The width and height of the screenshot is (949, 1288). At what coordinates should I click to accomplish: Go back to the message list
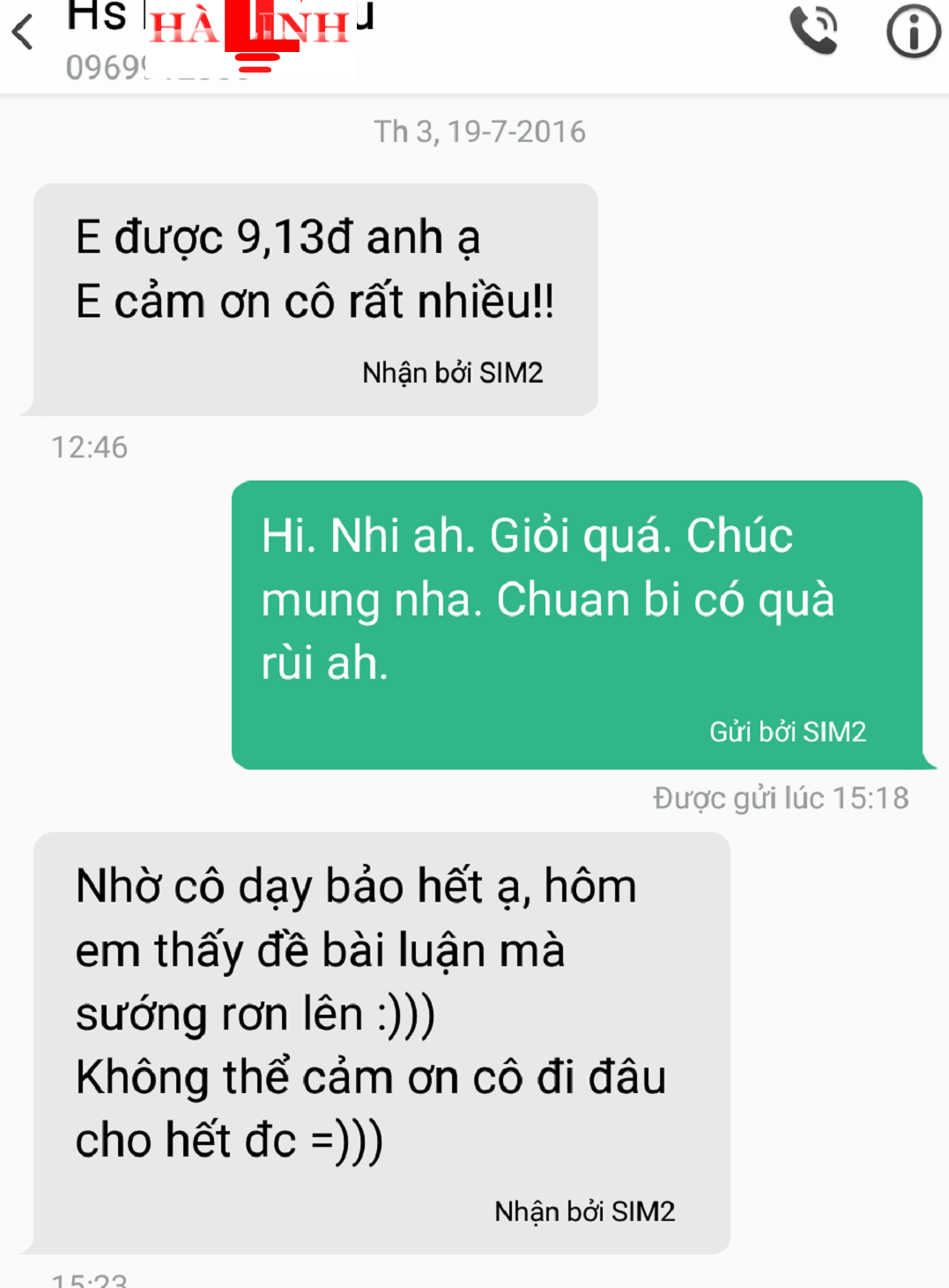point(24,32)
